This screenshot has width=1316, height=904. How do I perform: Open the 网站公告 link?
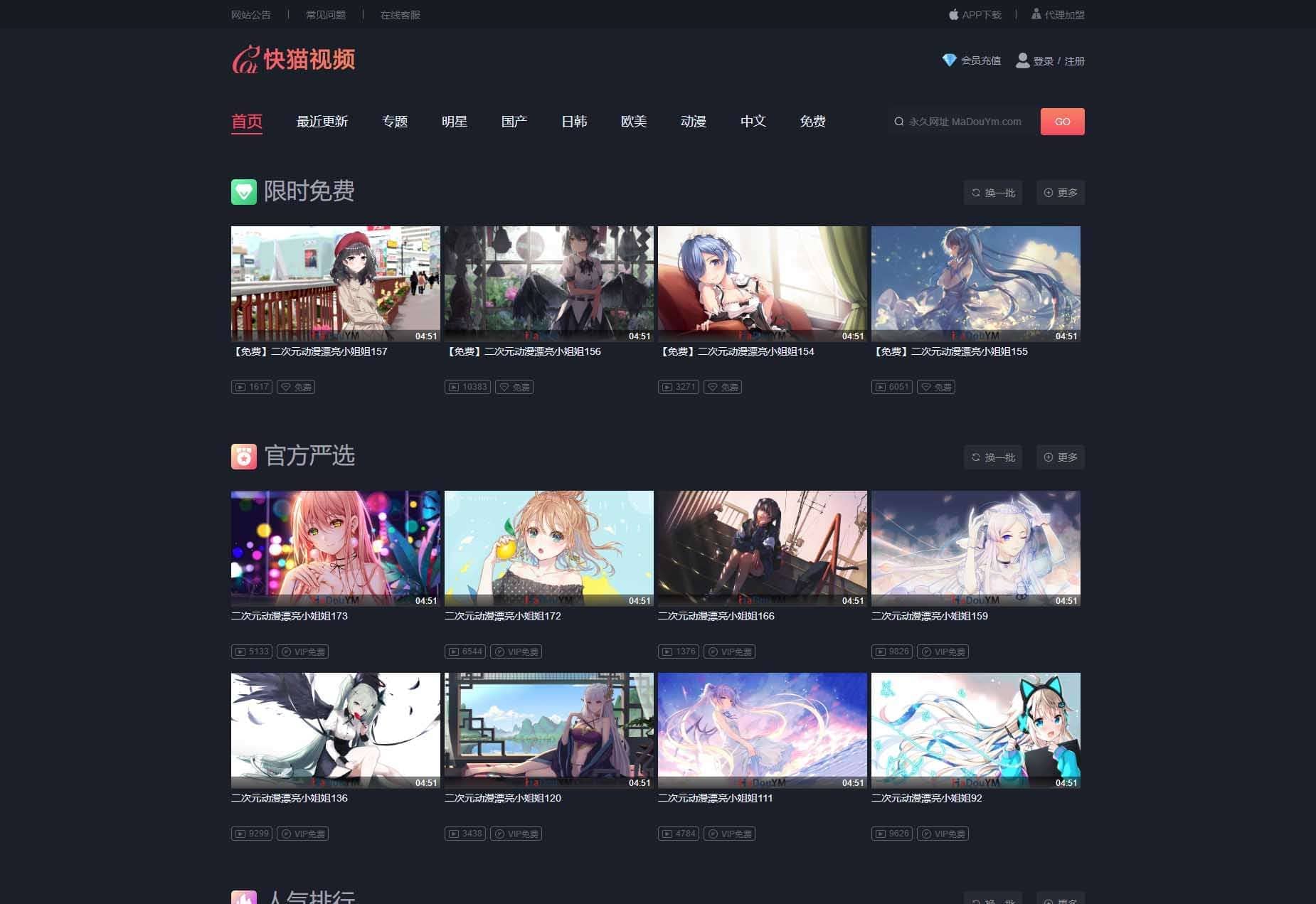click(250, 14)
